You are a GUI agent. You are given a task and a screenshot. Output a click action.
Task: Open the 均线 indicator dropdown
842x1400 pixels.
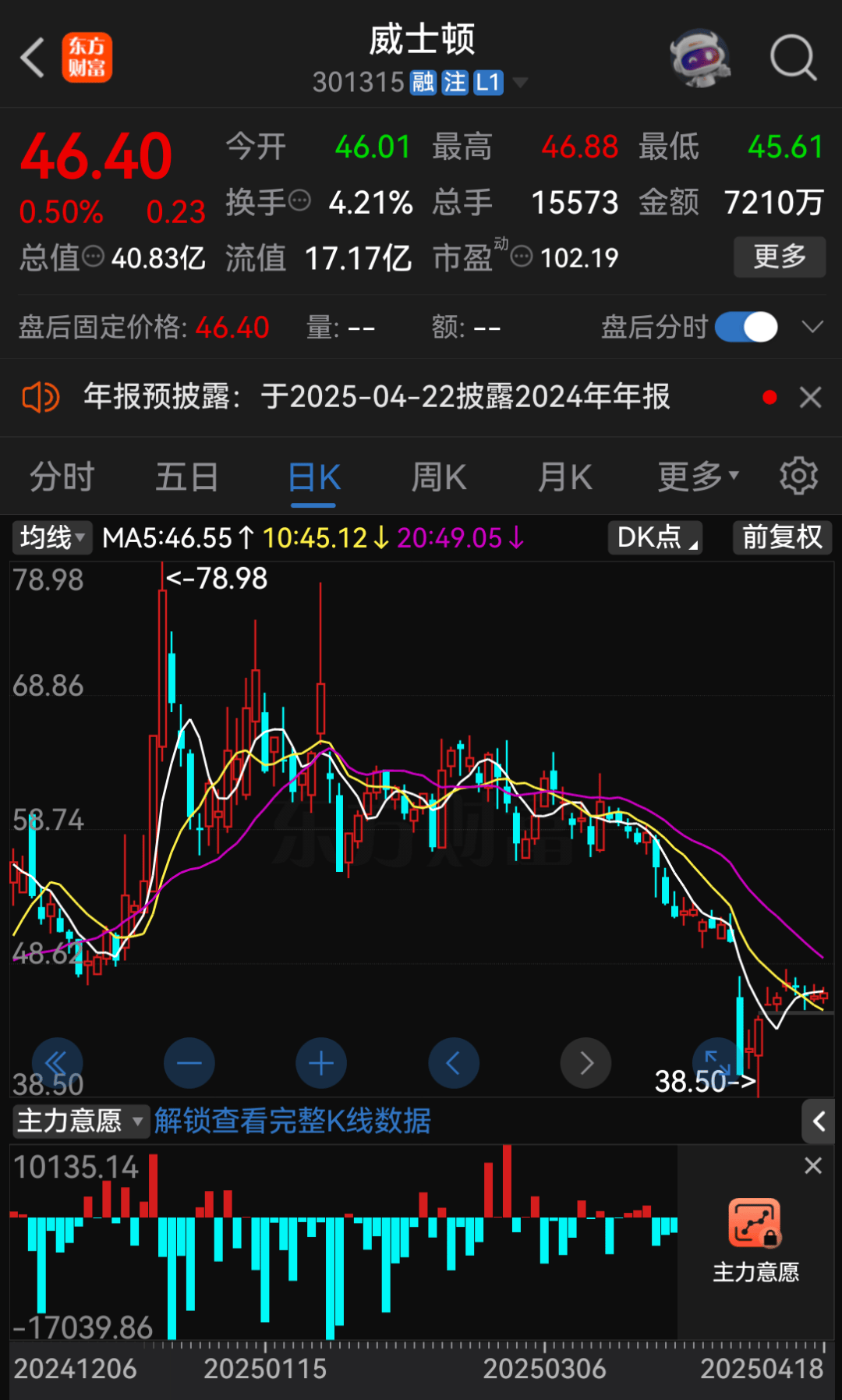(51, 537)
